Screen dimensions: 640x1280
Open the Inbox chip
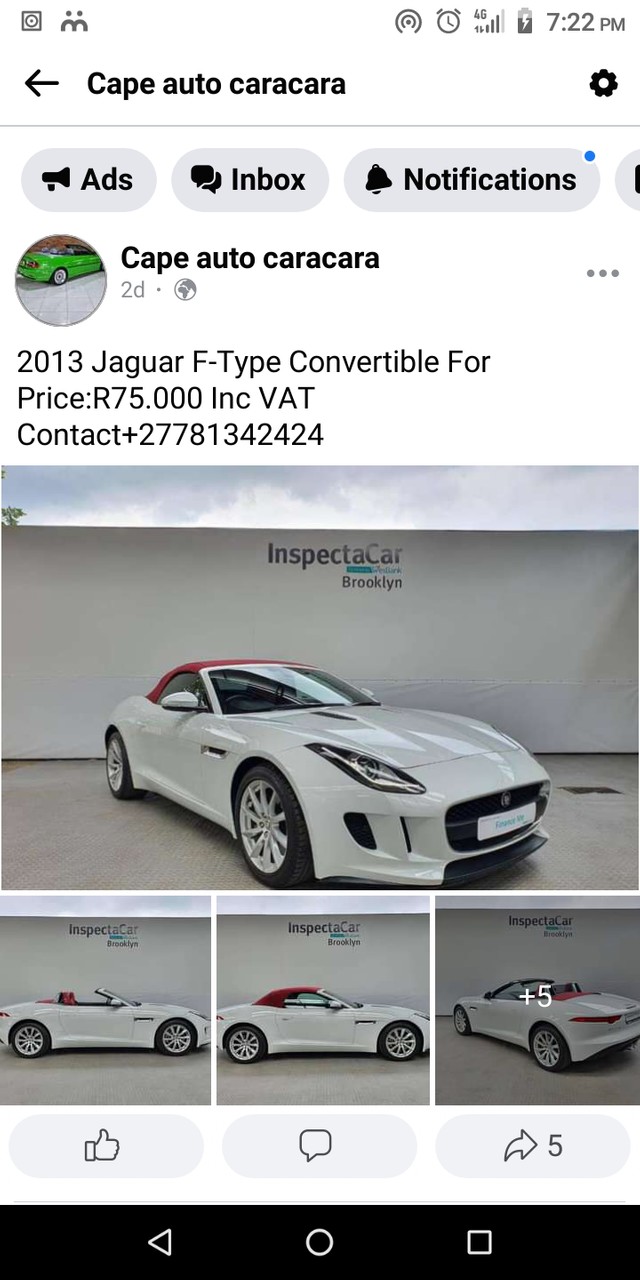249,180
